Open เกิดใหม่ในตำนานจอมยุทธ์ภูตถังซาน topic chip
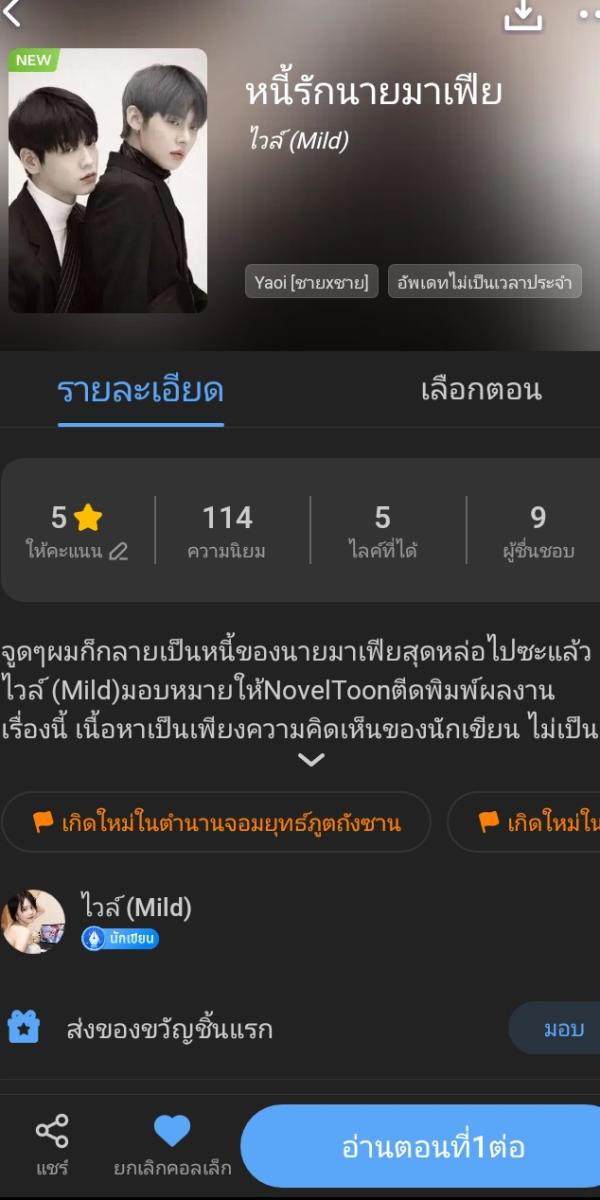Viewport: 600px width, 1200px height. click(216, 823)
